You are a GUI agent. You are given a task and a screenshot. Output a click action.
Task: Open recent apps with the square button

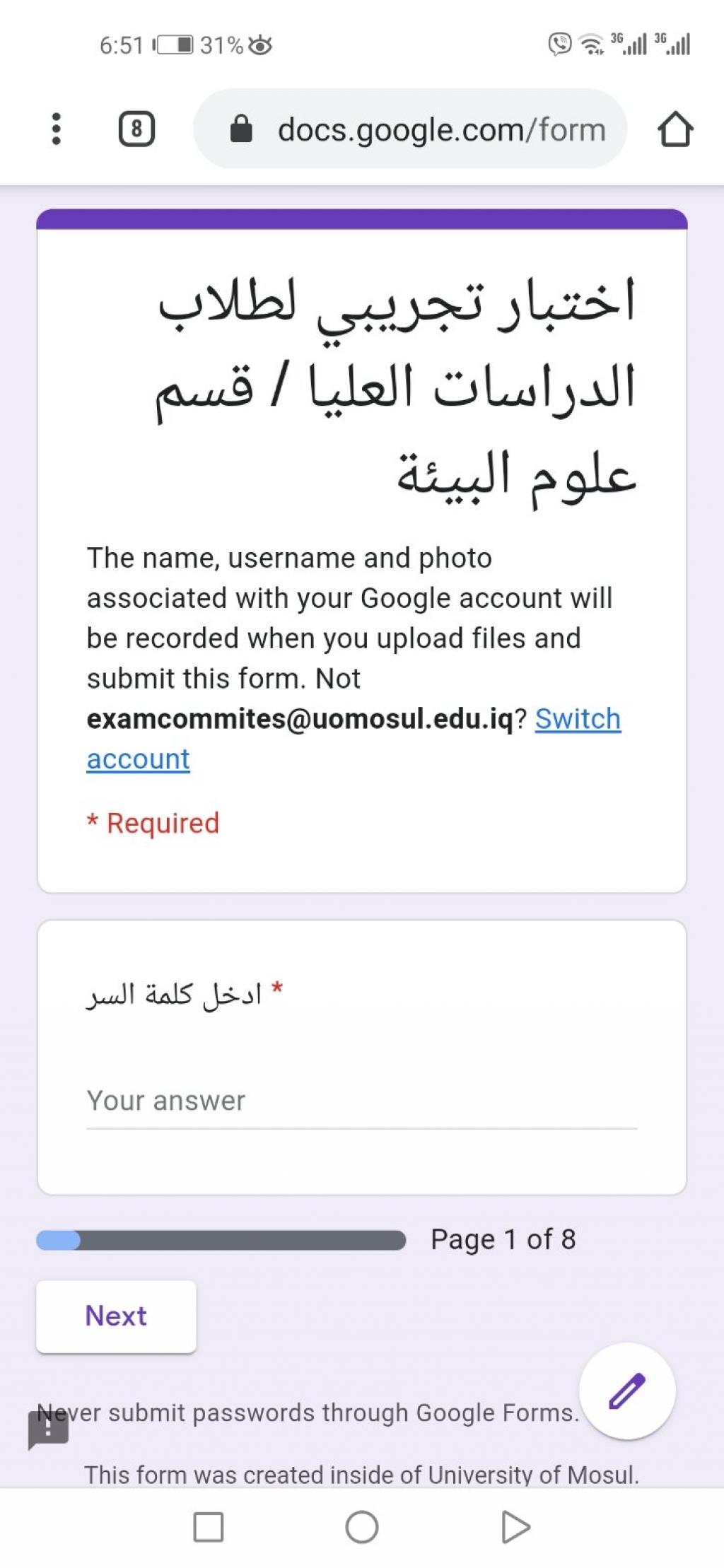pyautogui.click(x=209, y=1527)
